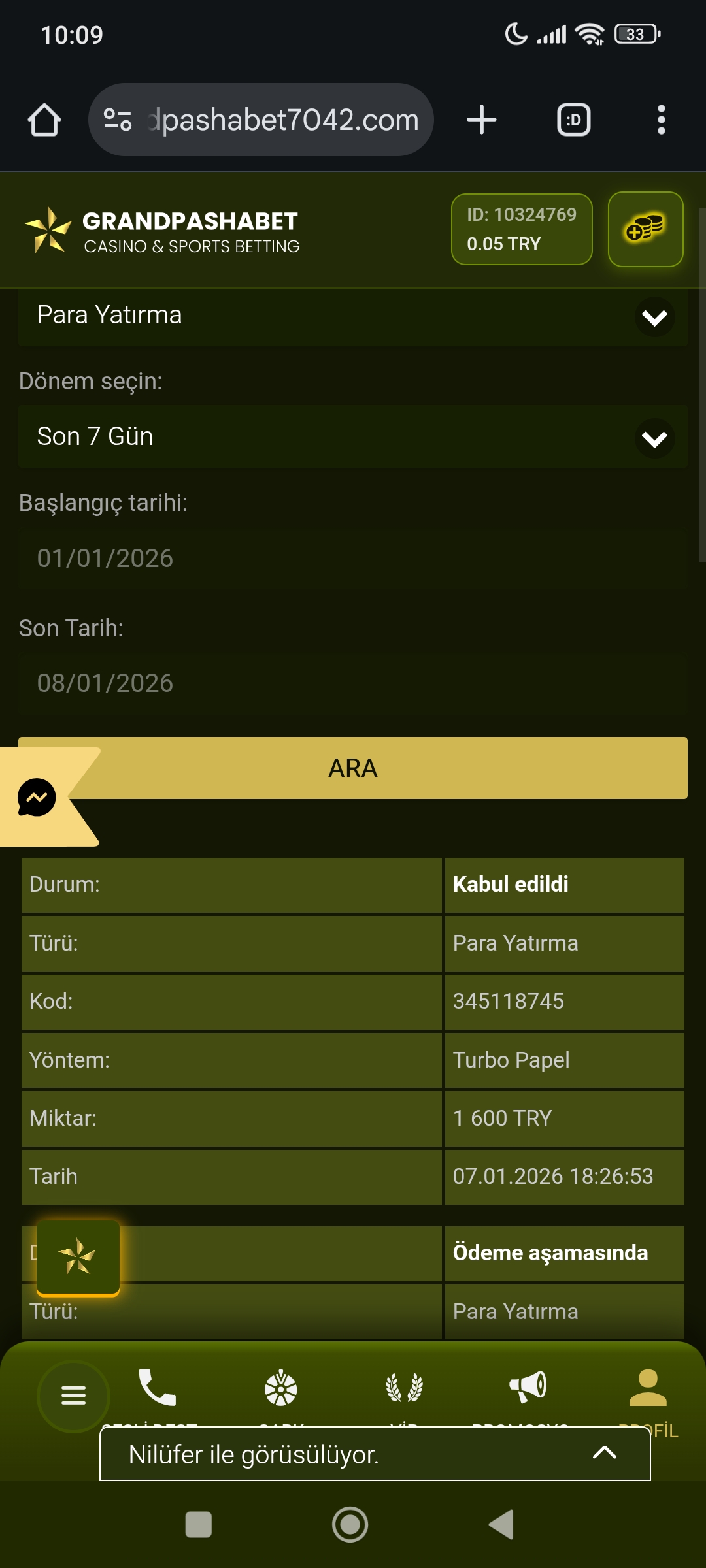Tap the phone call tab
This screenshot has height=1568, width=706.
pos(157,1388)
